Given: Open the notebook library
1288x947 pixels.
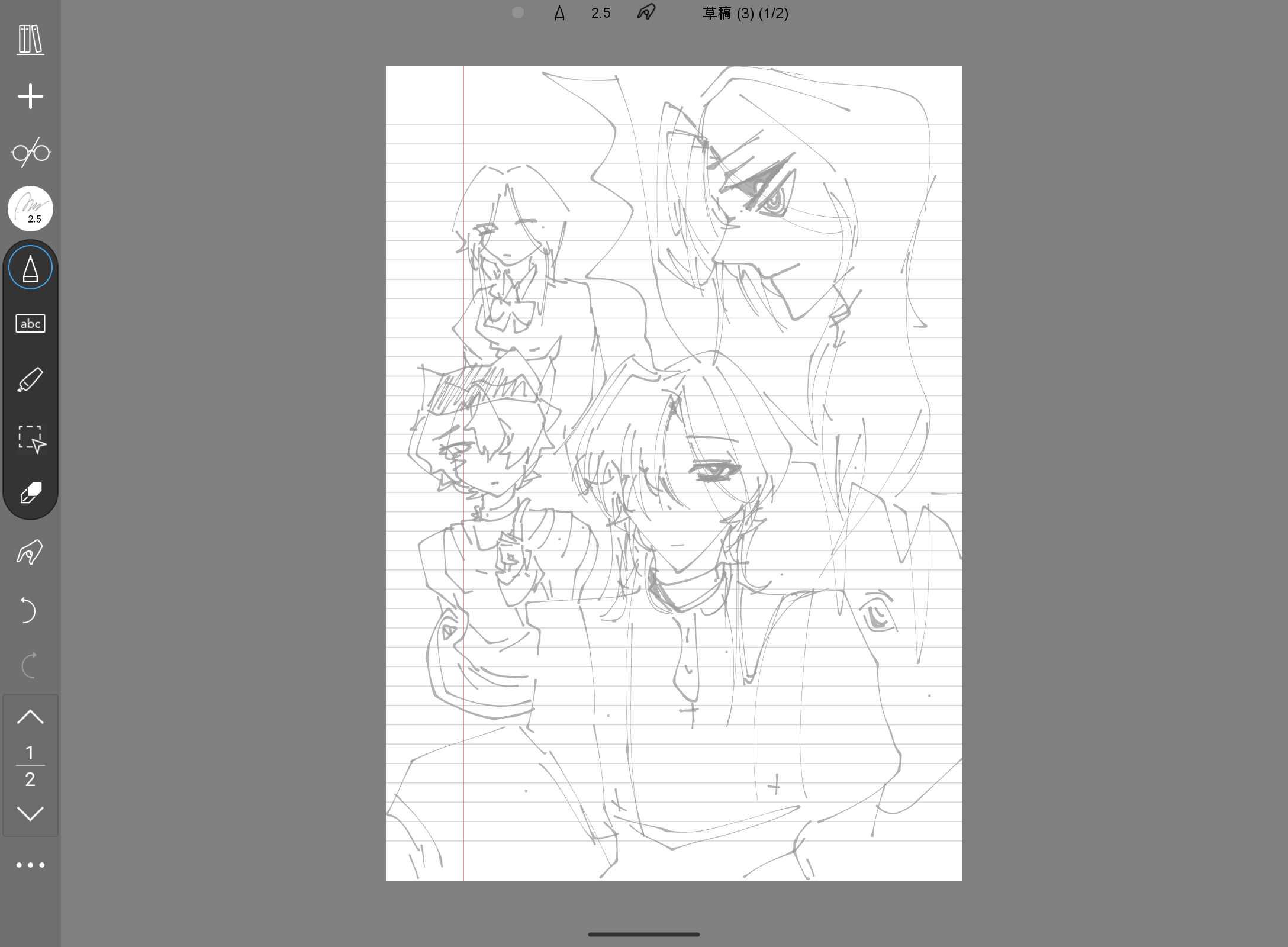Looking at the screenshot, I should (30, 40).
